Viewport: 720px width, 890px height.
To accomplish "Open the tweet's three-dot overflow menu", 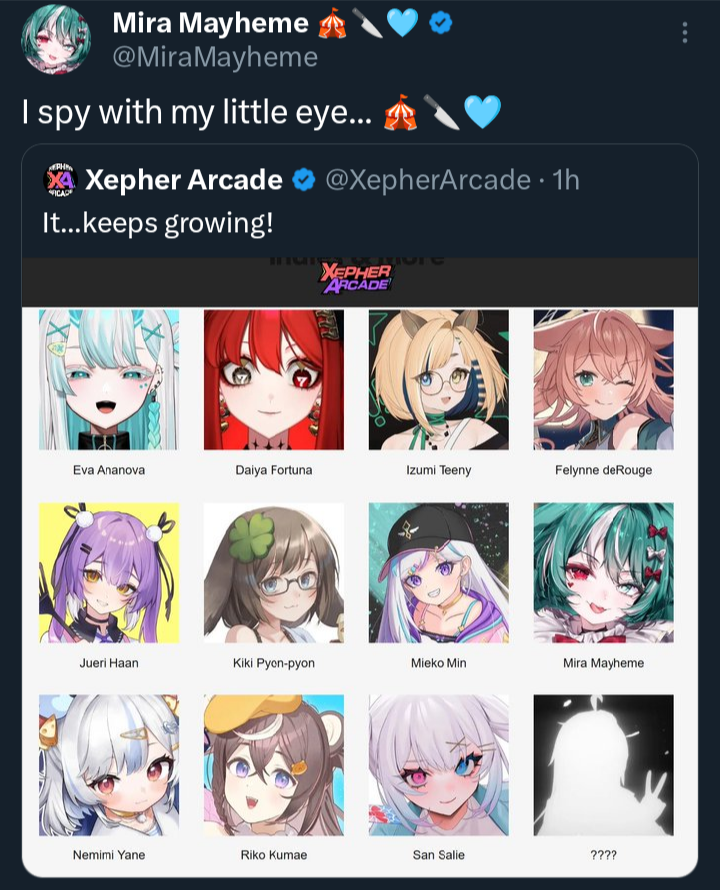I will pos(685,33).
